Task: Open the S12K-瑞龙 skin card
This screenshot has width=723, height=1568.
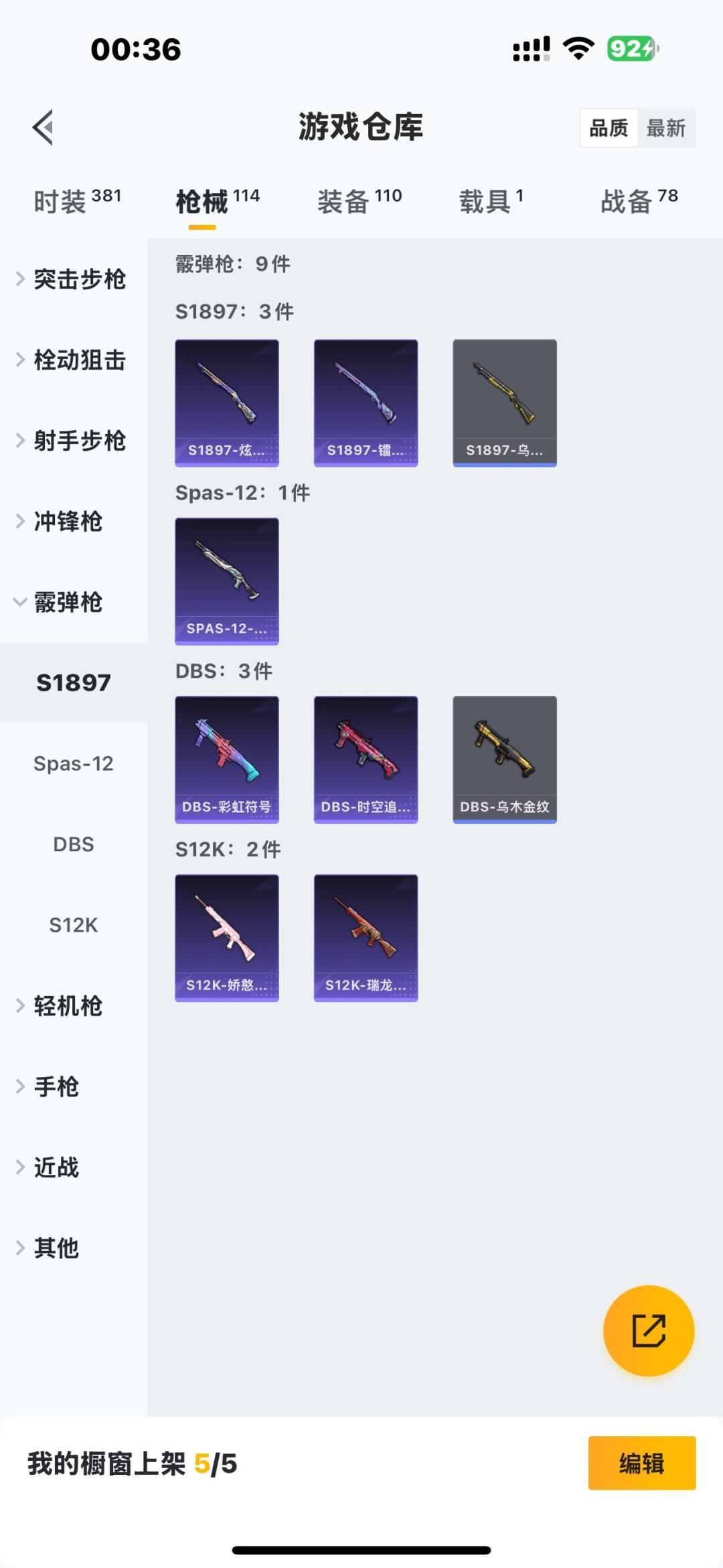Action: [x=366, y=938]
